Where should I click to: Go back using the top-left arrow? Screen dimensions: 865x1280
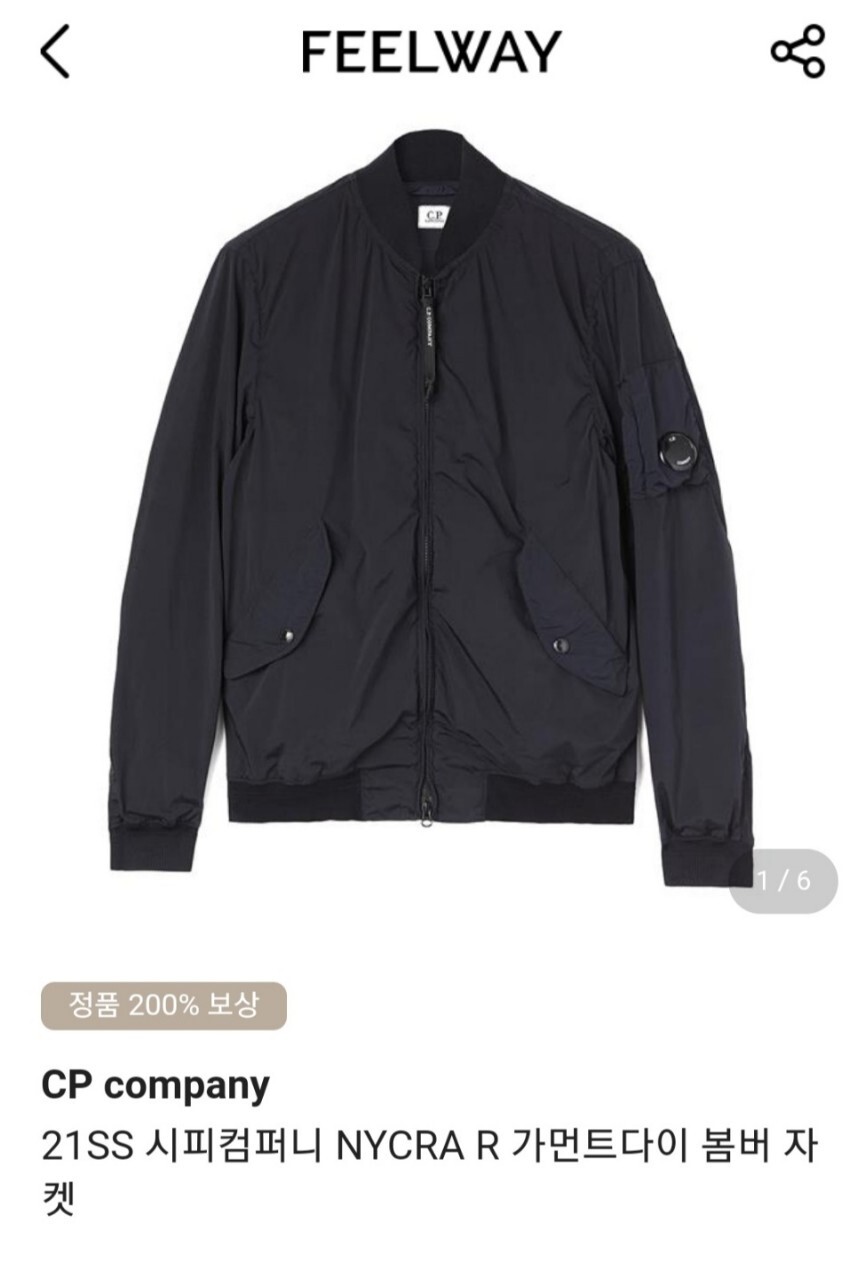[x=55, y=52]
